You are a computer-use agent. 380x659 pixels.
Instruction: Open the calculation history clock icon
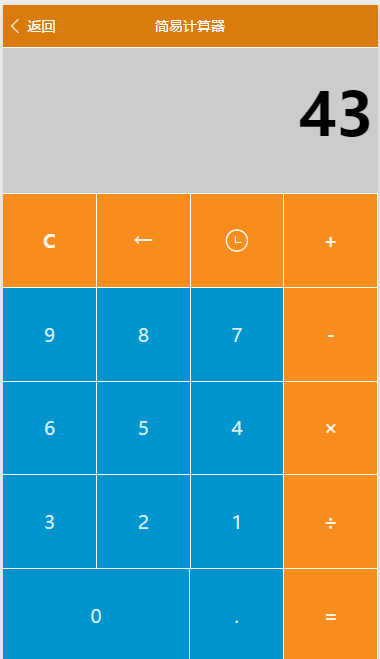(237, 241)
